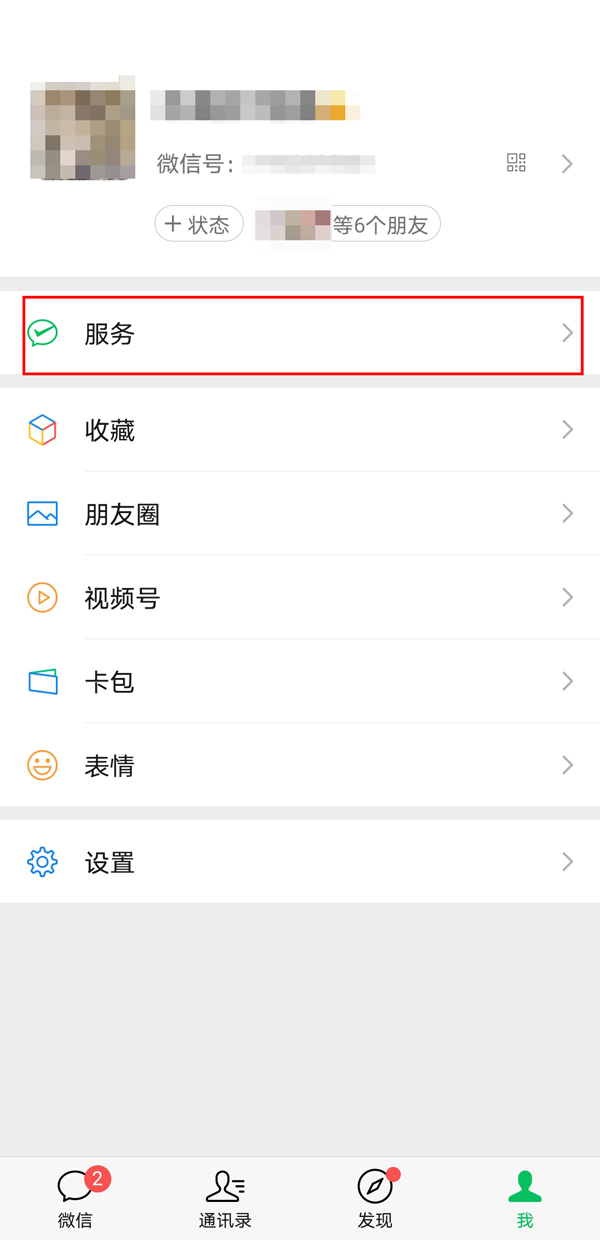
Task: Open 收藏 favorites
Action: pyautogui.click(x=300, y=430)
